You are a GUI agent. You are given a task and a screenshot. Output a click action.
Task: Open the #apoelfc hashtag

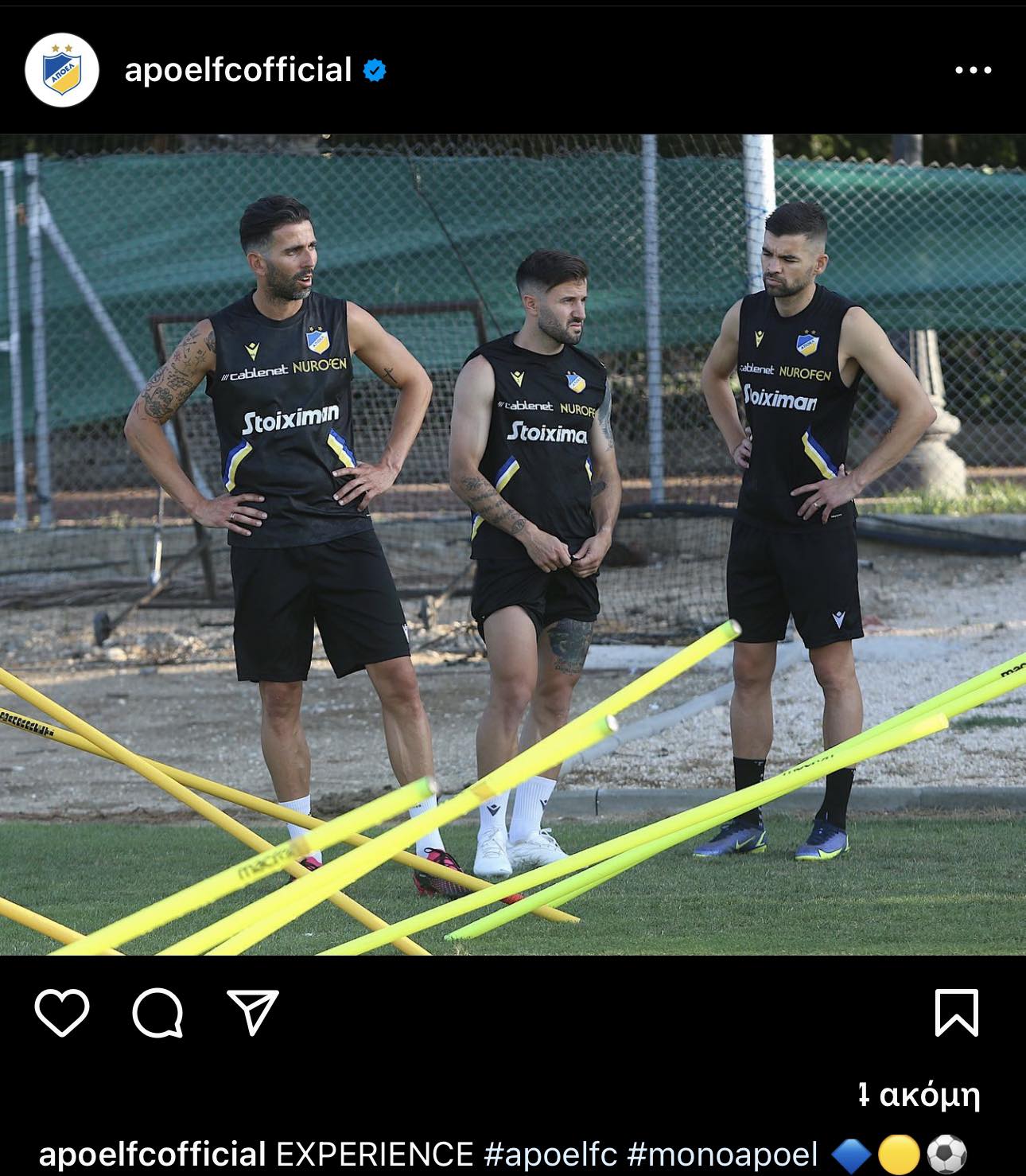click(x=550, y=1154)
